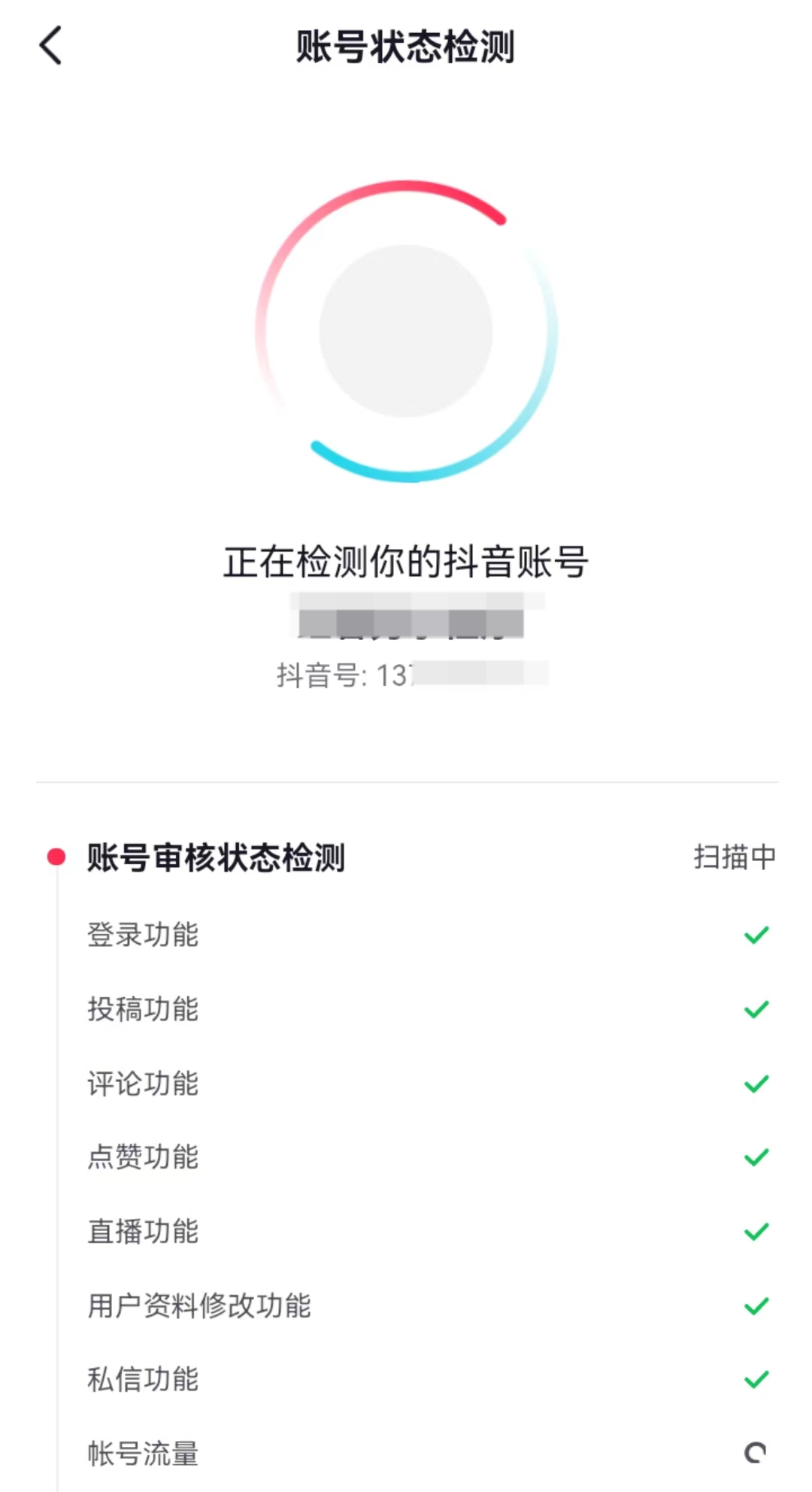The height and width of the screenshot is (1492, 812).
Task: Tap the checkmark beside 直播功能
Action: (x=756, y=1231)
